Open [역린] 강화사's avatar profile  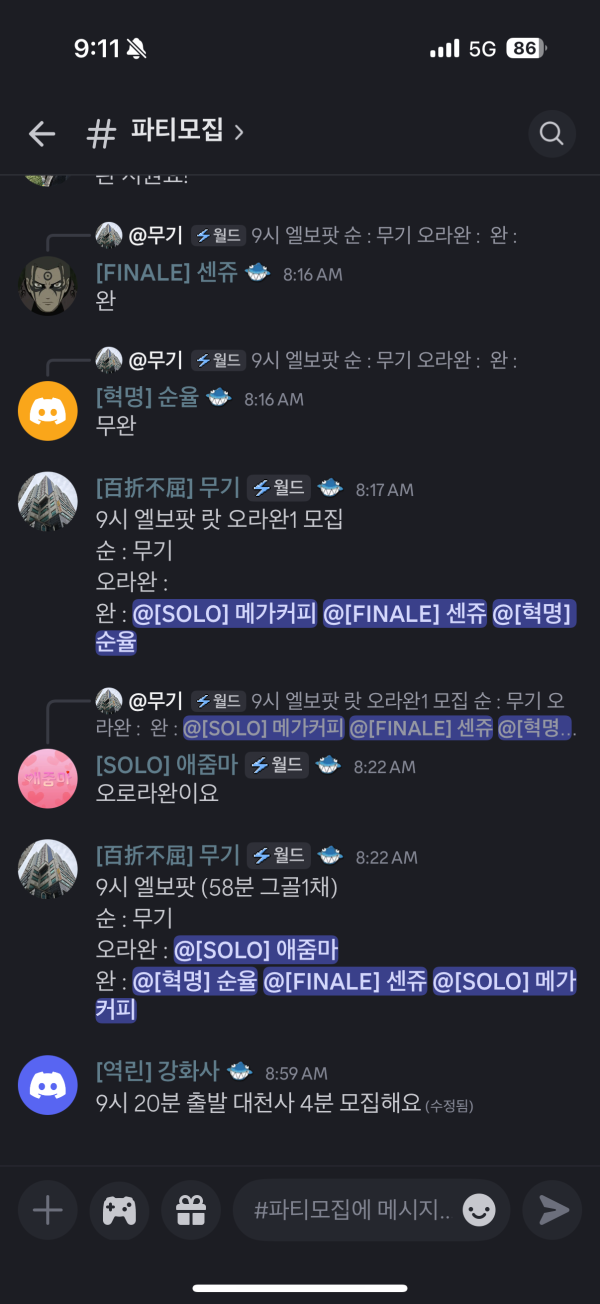[x=47, y=1085]
